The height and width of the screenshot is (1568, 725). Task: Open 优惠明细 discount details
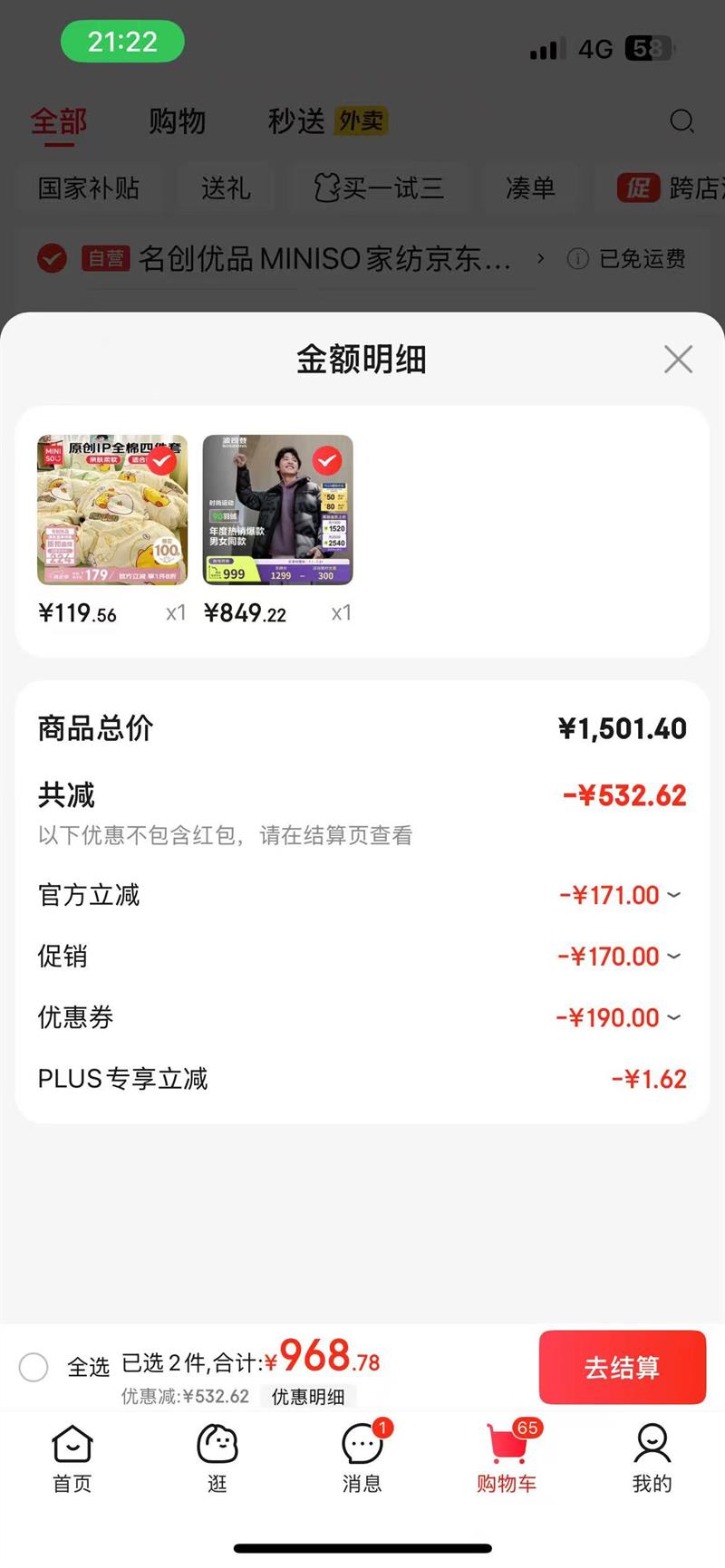pyautogui.click(x=308, y=1397)
